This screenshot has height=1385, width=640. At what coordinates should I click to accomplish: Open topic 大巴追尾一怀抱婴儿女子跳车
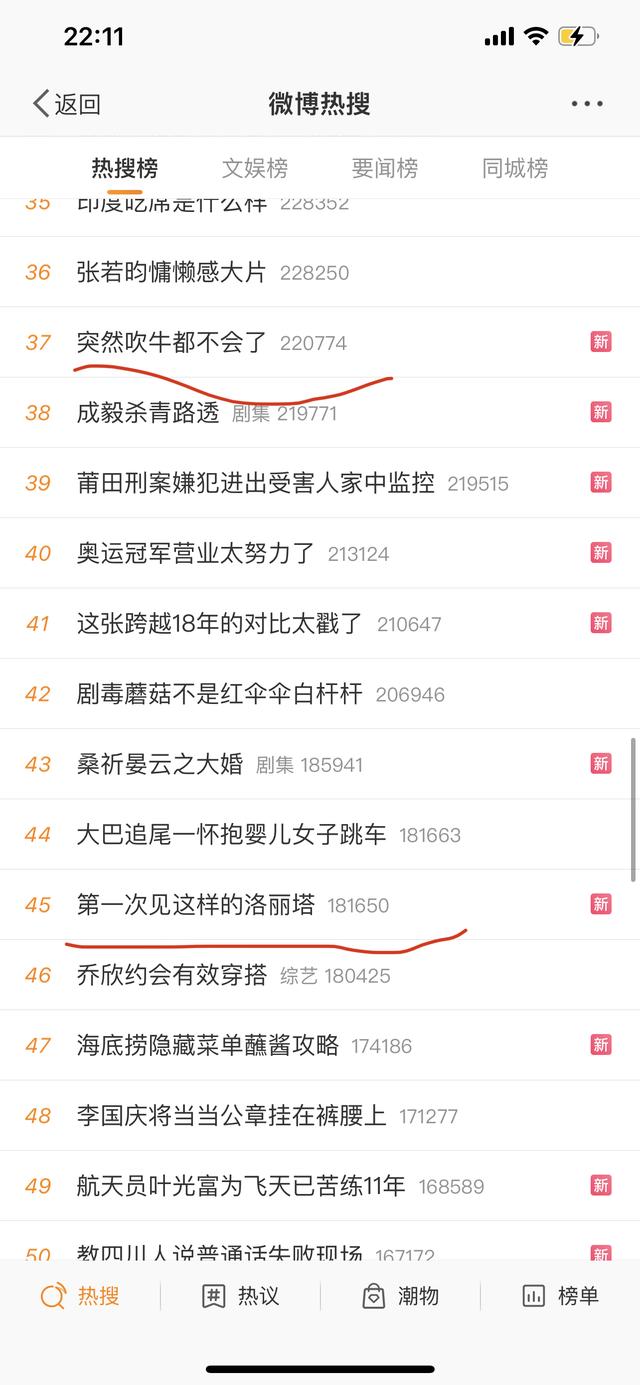coord(231,834)
